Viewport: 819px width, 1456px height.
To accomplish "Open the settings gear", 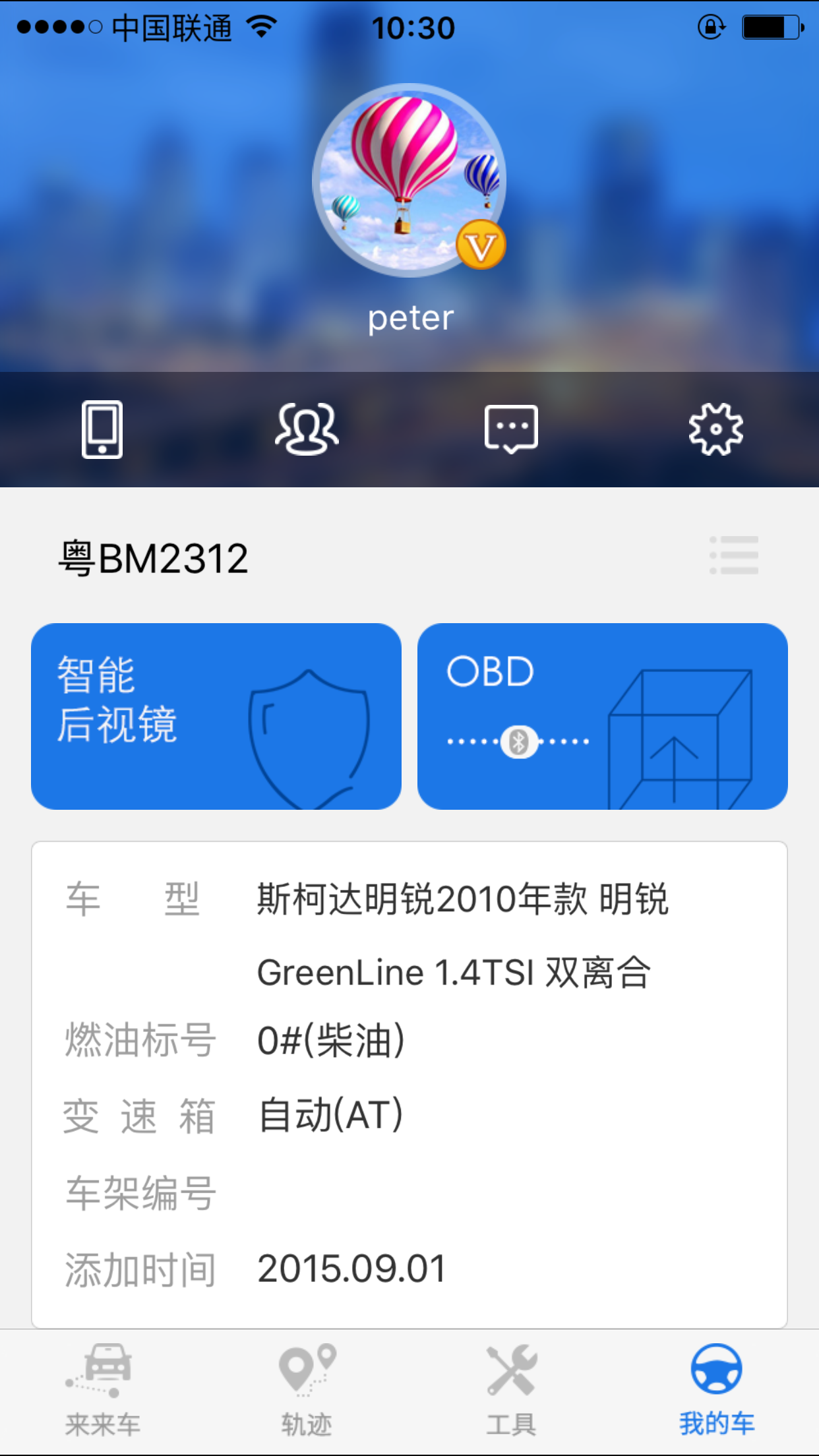I will [715, 429].
